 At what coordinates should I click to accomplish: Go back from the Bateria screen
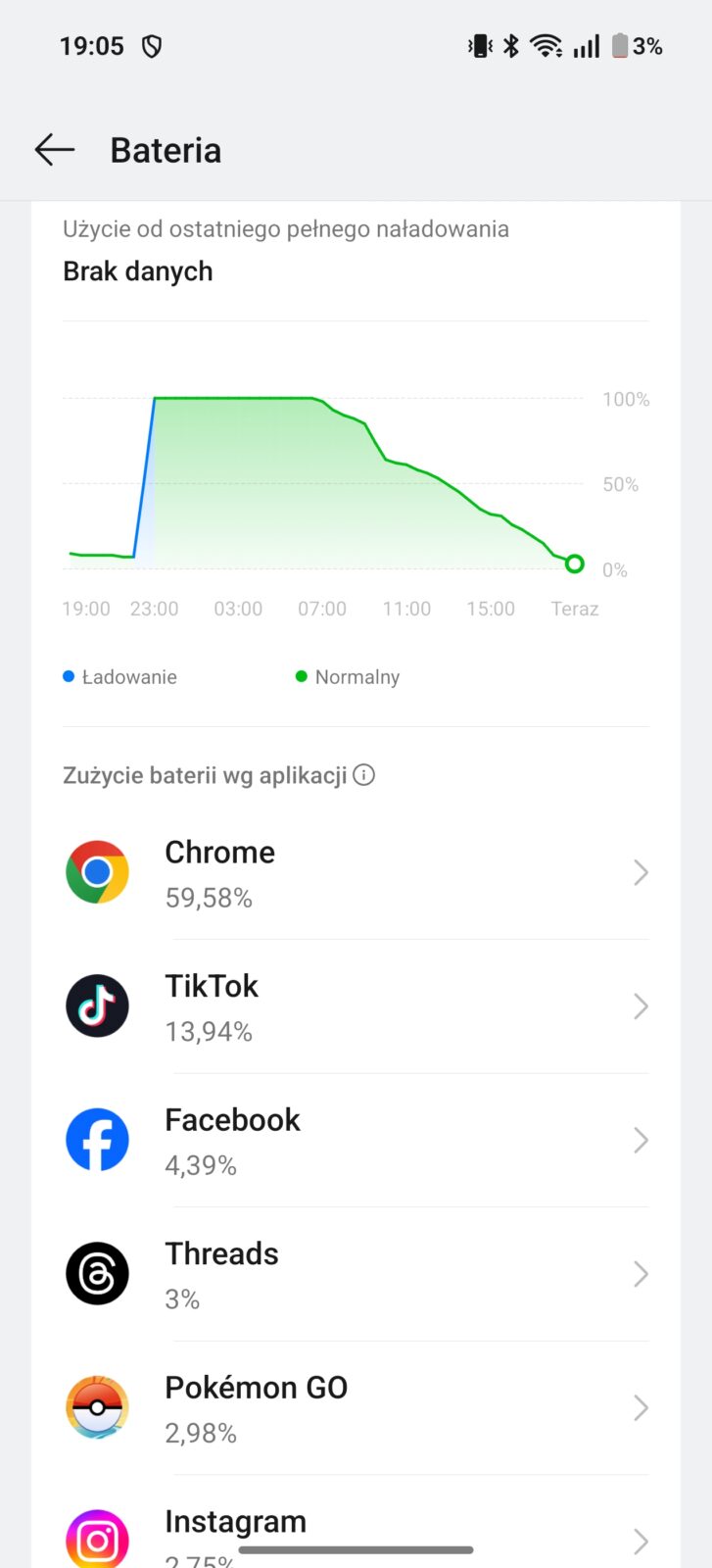(55, 150)
